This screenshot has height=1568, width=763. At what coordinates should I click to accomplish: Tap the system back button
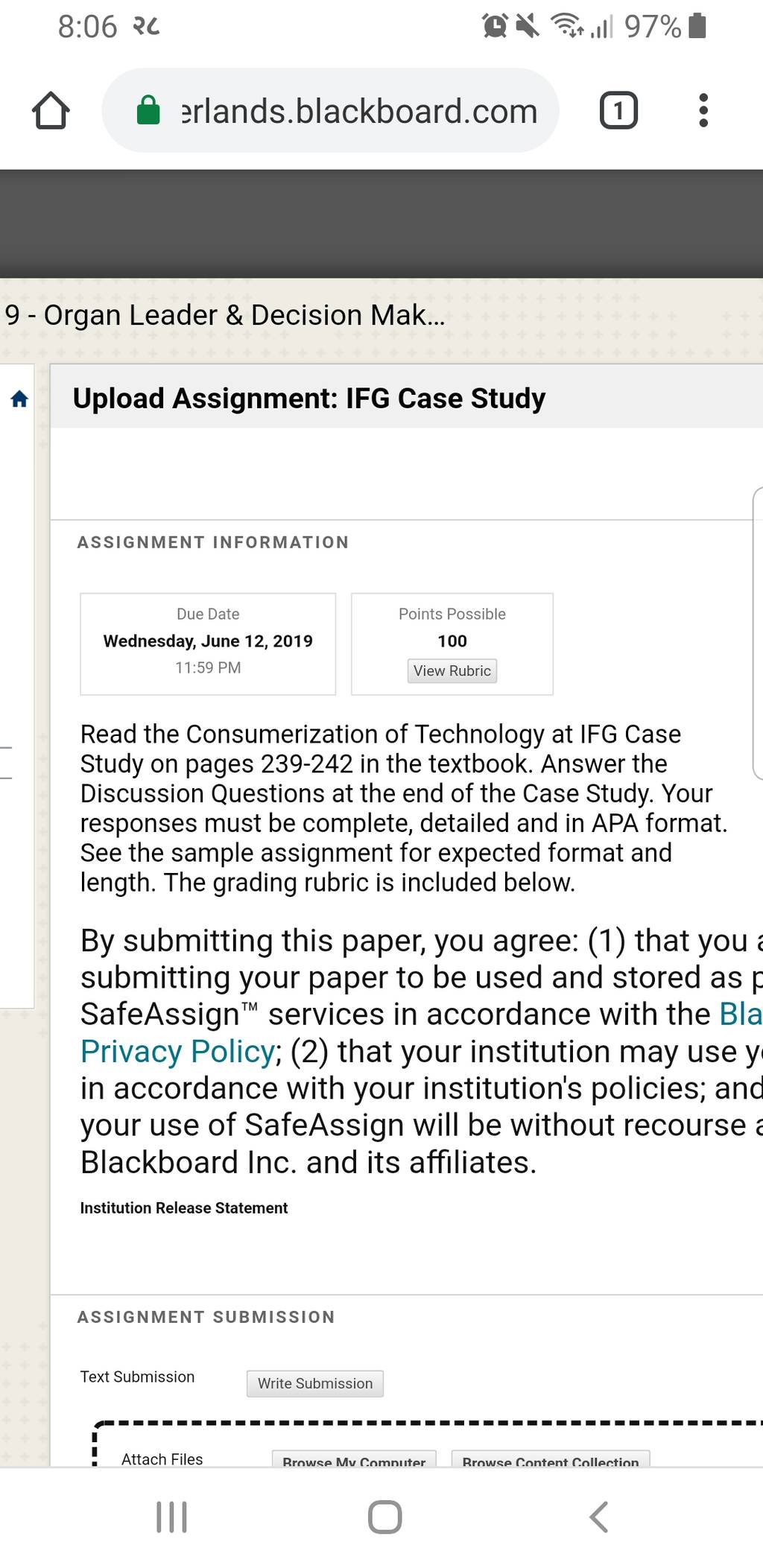point(598,1517)
